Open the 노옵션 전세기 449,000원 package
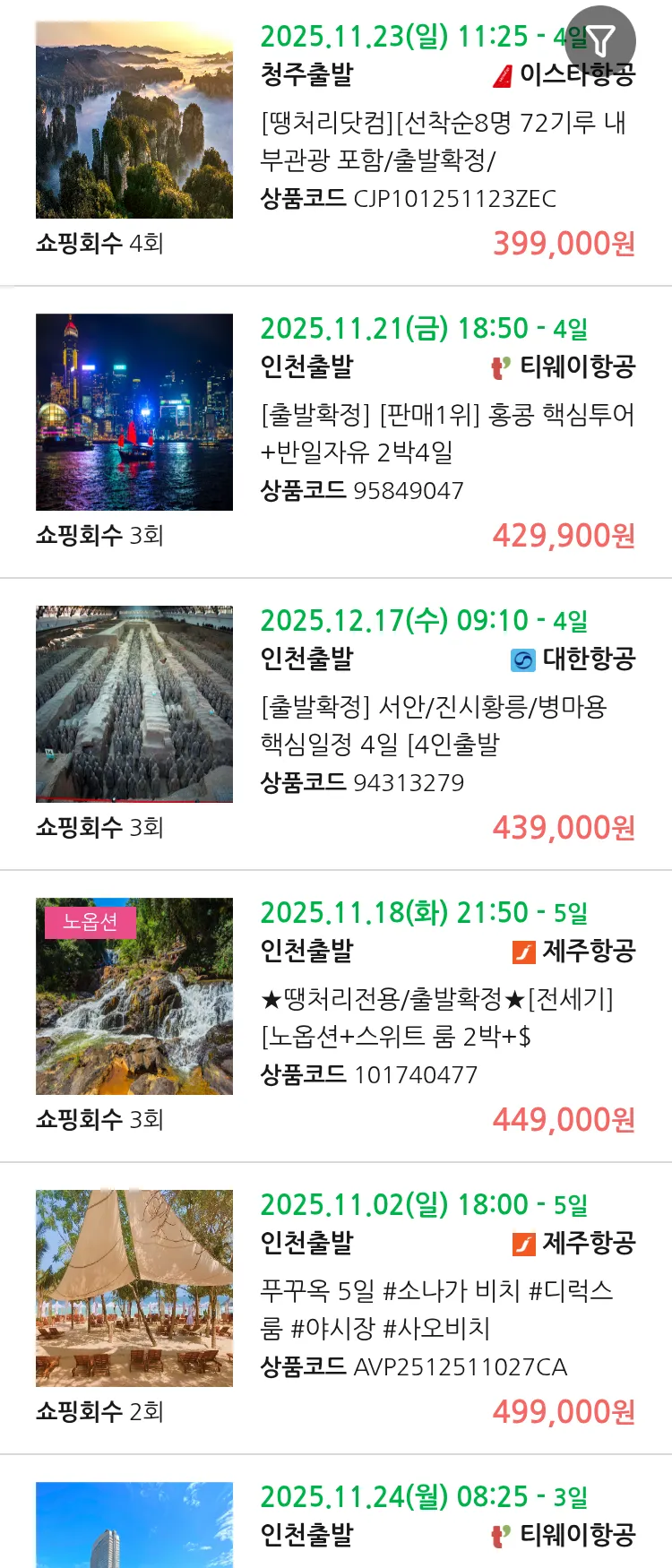The width and height of the screenshot is (672, 1568). [x=436, y=1017]
